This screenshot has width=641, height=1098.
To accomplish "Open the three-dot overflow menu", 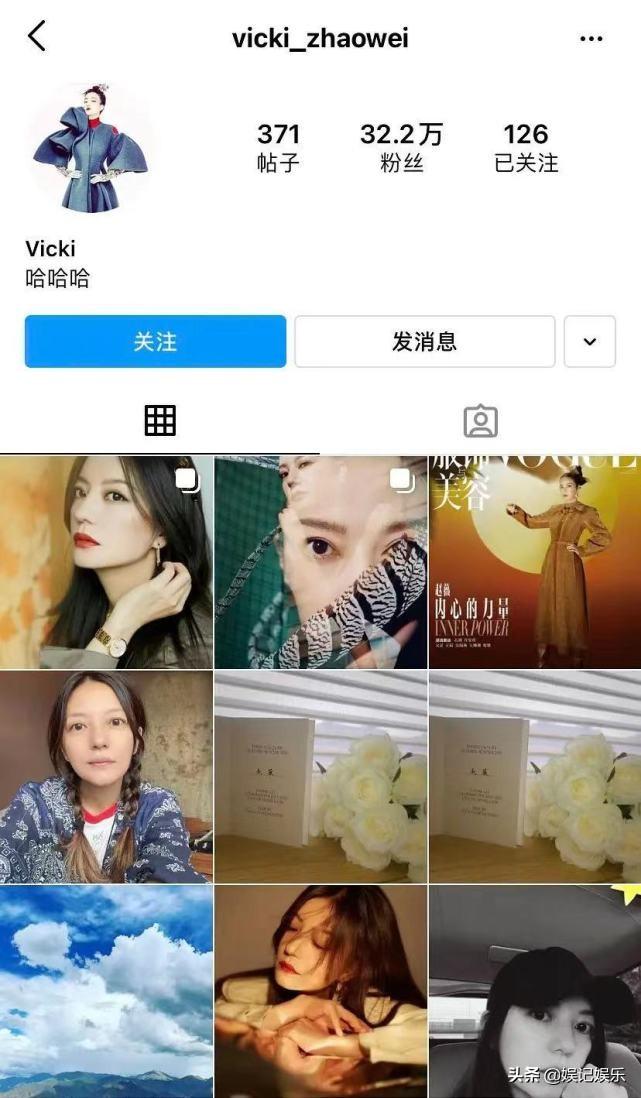I will (x=591, y=39).
